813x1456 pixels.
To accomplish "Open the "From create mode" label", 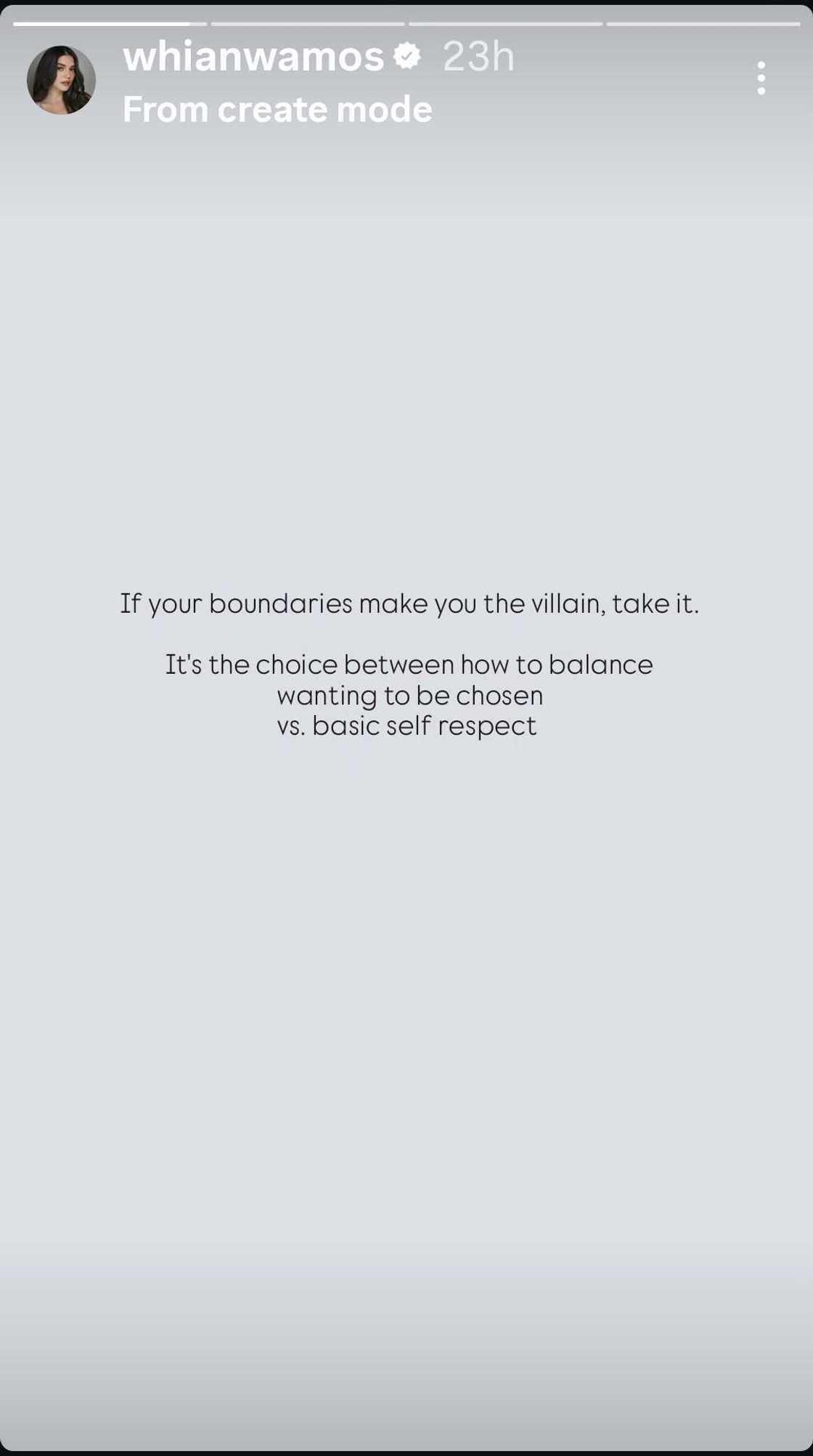I will point(277,110).
